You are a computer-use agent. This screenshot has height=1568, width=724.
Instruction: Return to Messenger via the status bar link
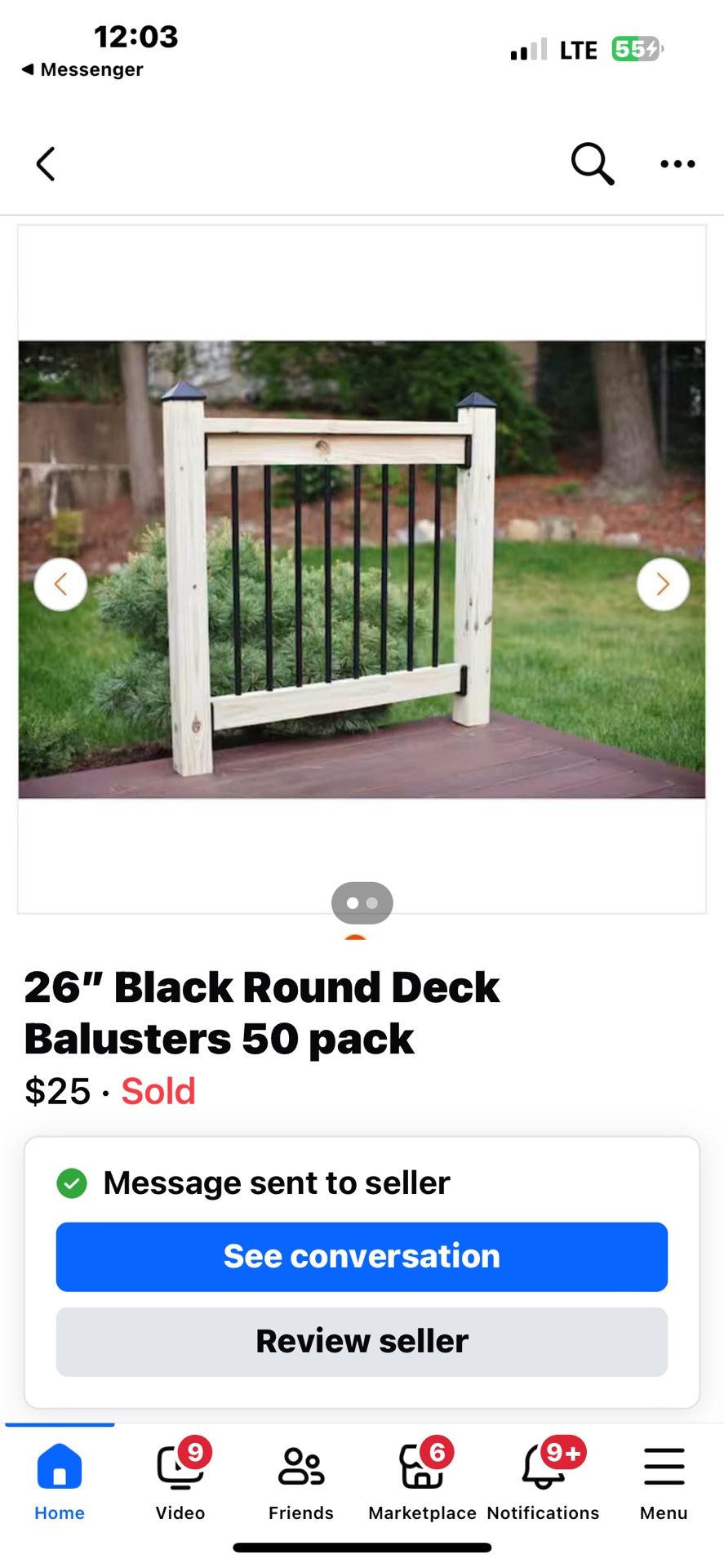click(82, 69)
